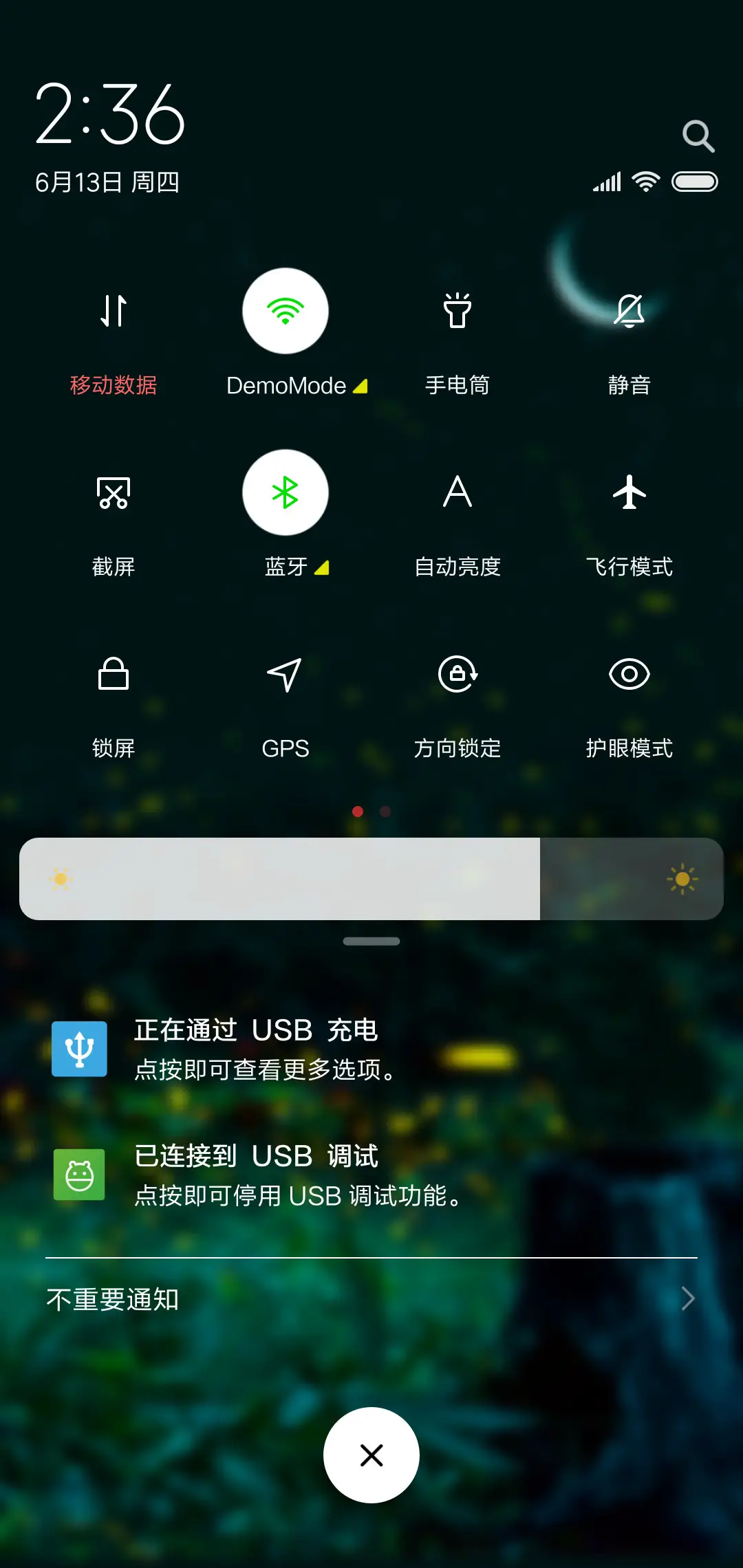The image size is (743, 1568).
Task: Toggle automatic brightness (自动亮度)
Action: (457, 492)
